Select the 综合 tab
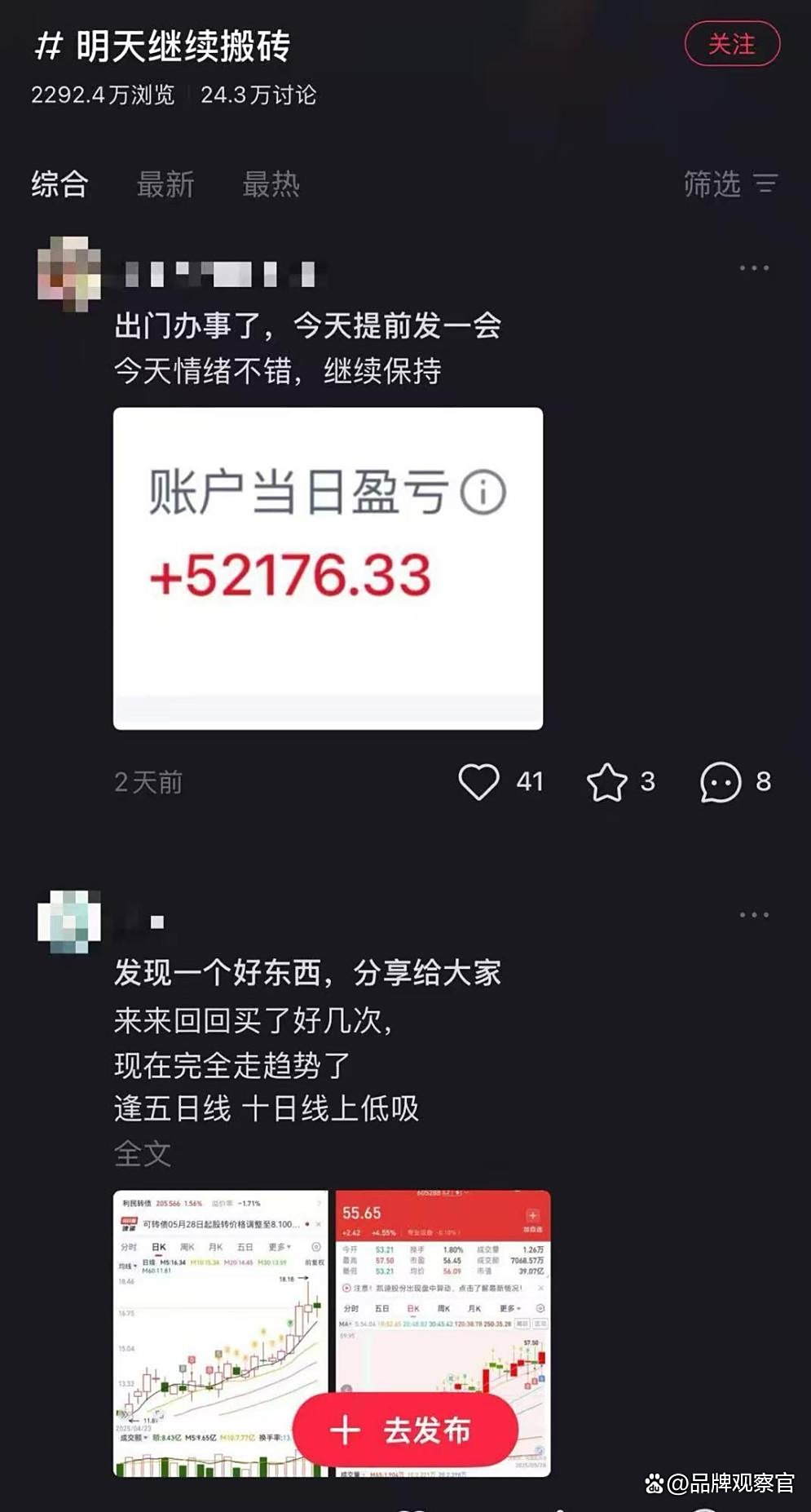 59,185
